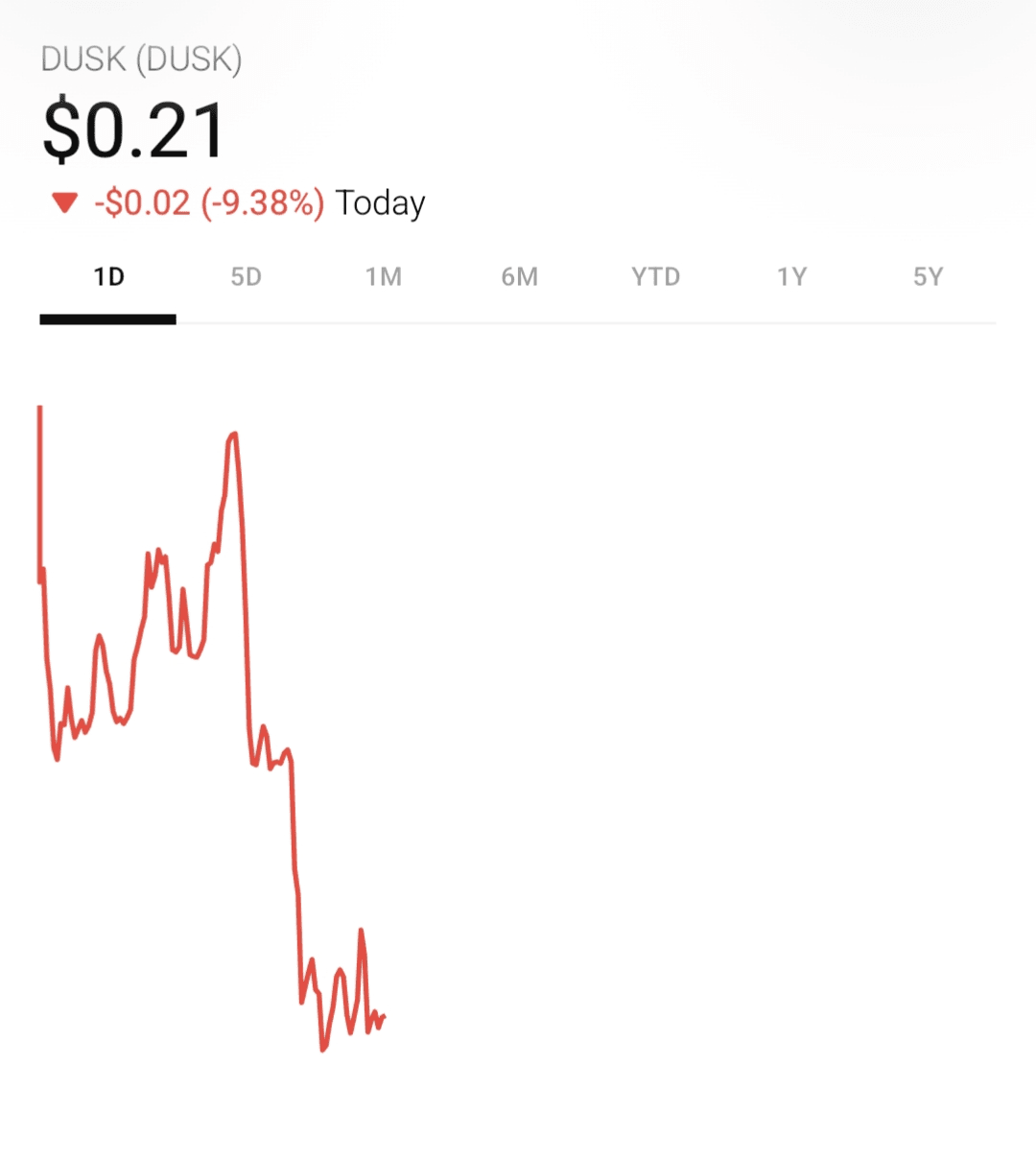Switch to the 5Y chart range

(x=928, y=277)
